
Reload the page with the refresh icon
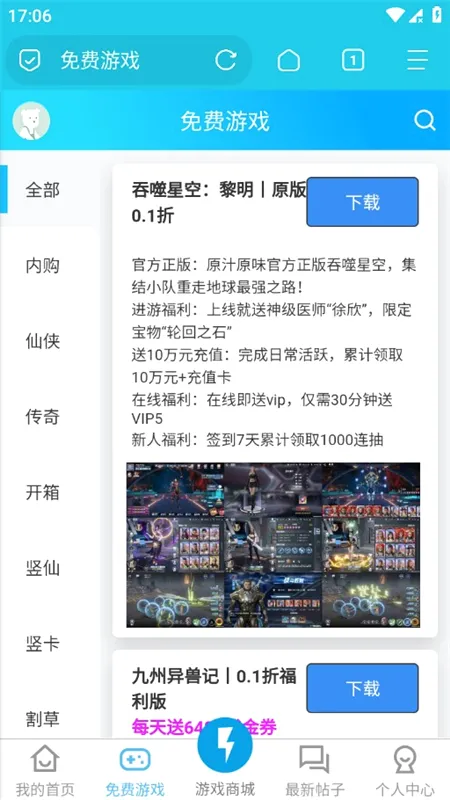point(226,60)
